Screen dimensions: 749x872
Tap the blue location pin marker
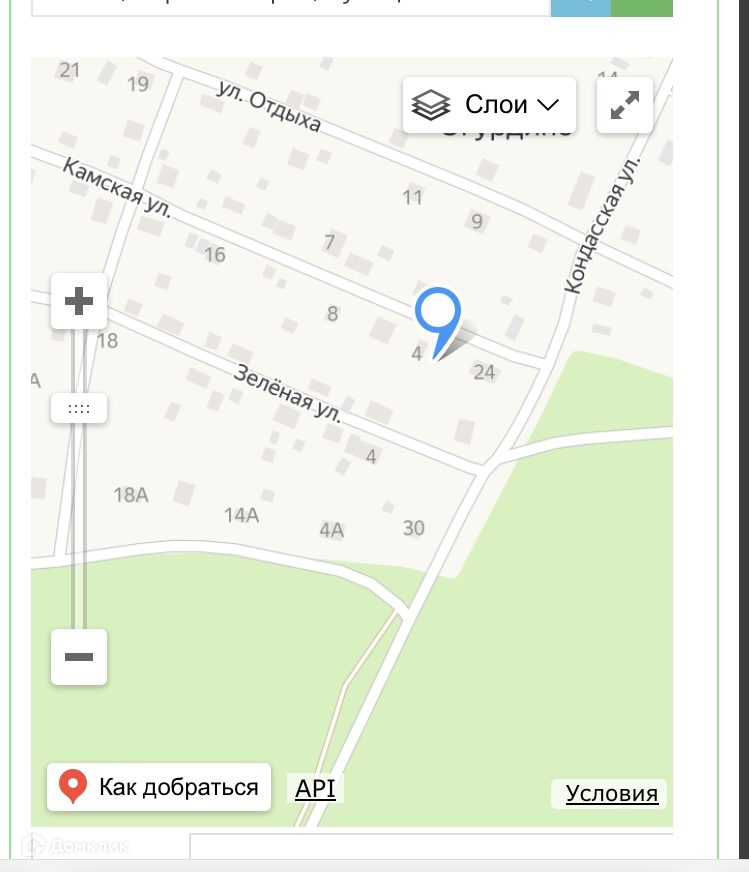437,312
